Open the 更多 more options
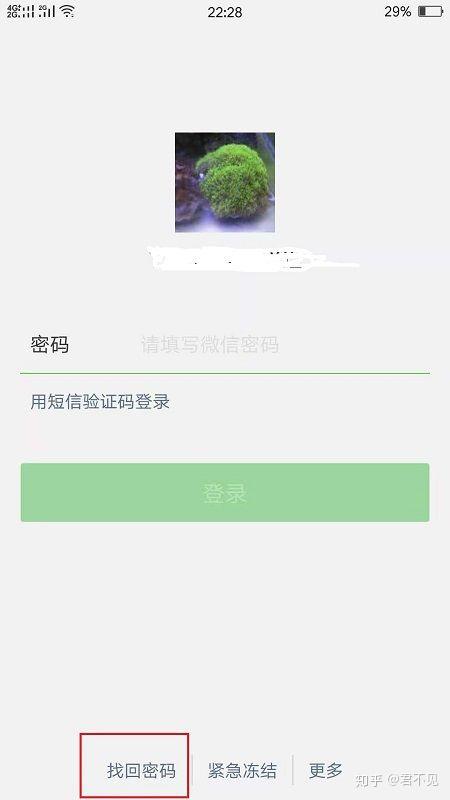 tap(326, 770)
